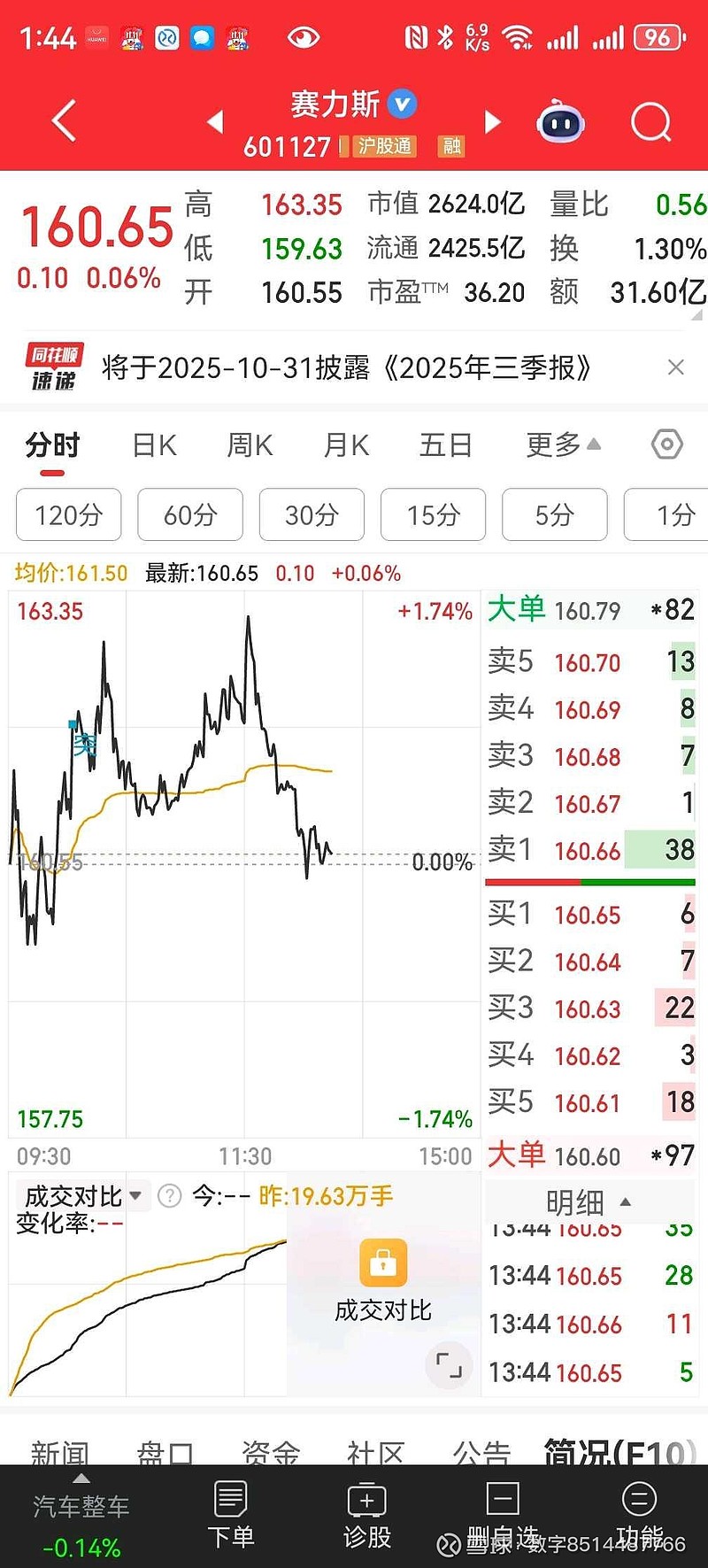708x1568 pixels.
Task: Close the 速递 announcement banner with X
Action: [x=676, y=366]
